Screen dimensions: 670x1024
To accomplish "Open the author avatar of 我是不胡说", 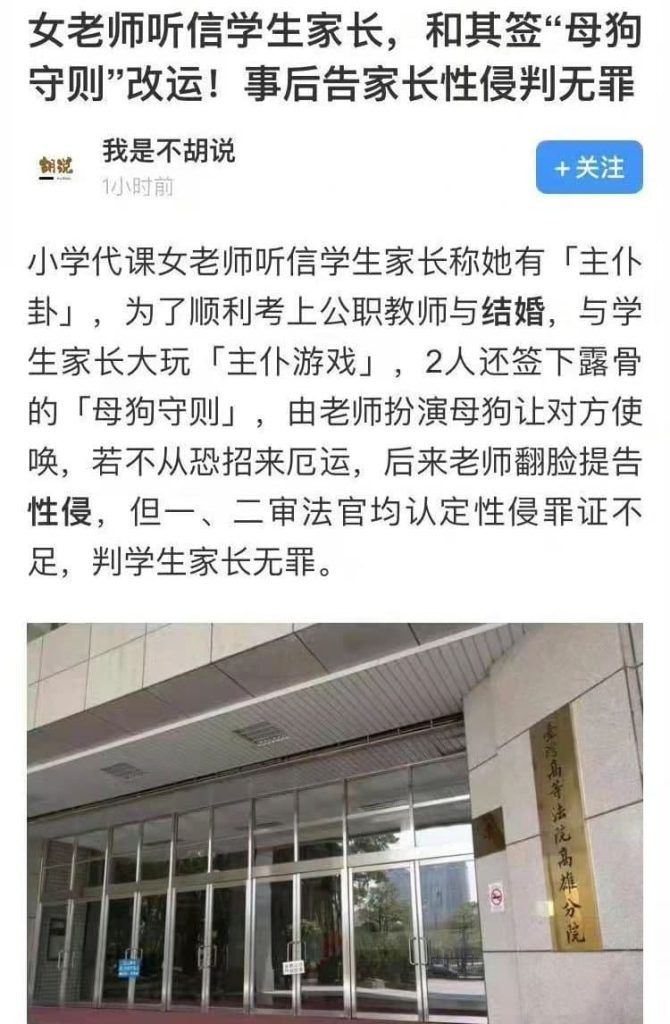I will point(56,167).
